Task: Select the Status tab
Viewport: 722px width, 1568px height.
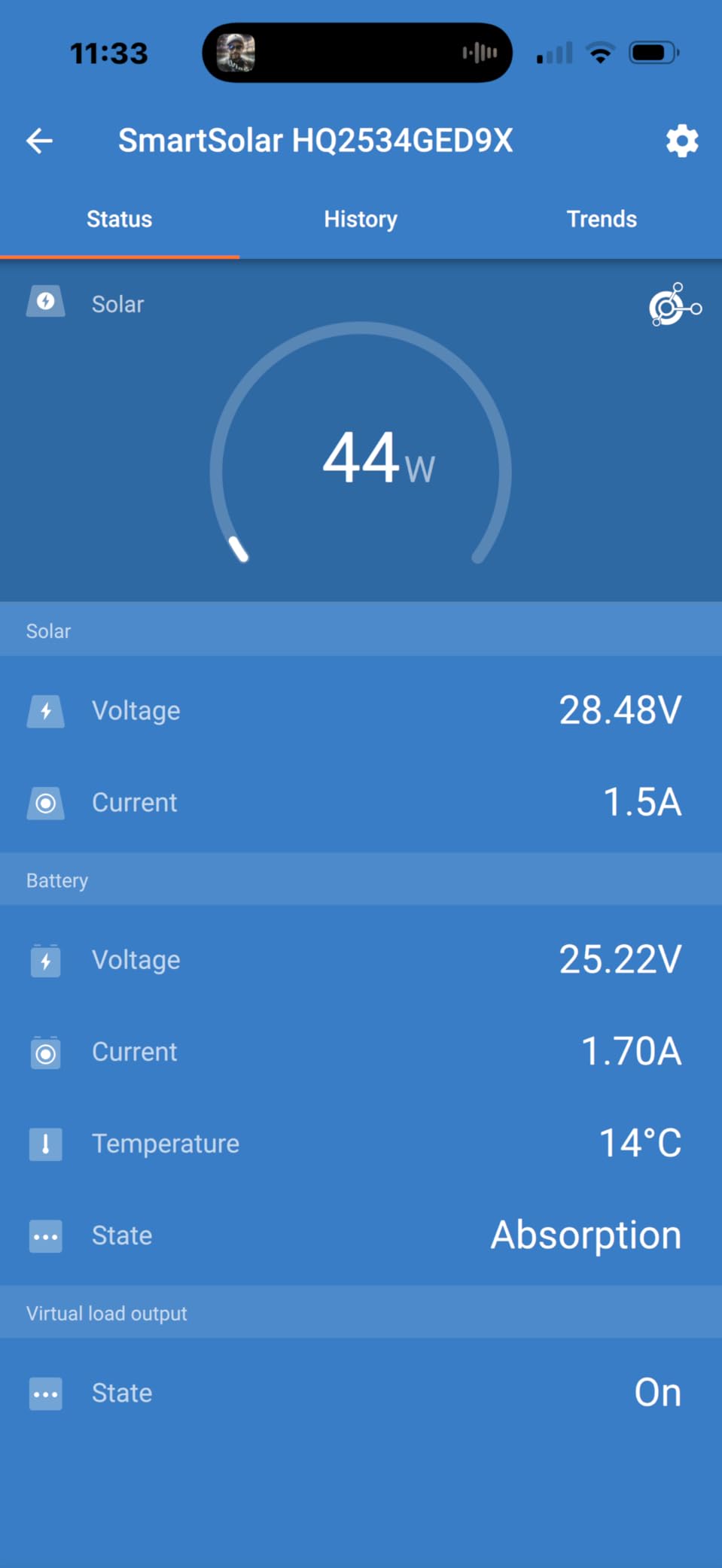Action: (119, 219)
